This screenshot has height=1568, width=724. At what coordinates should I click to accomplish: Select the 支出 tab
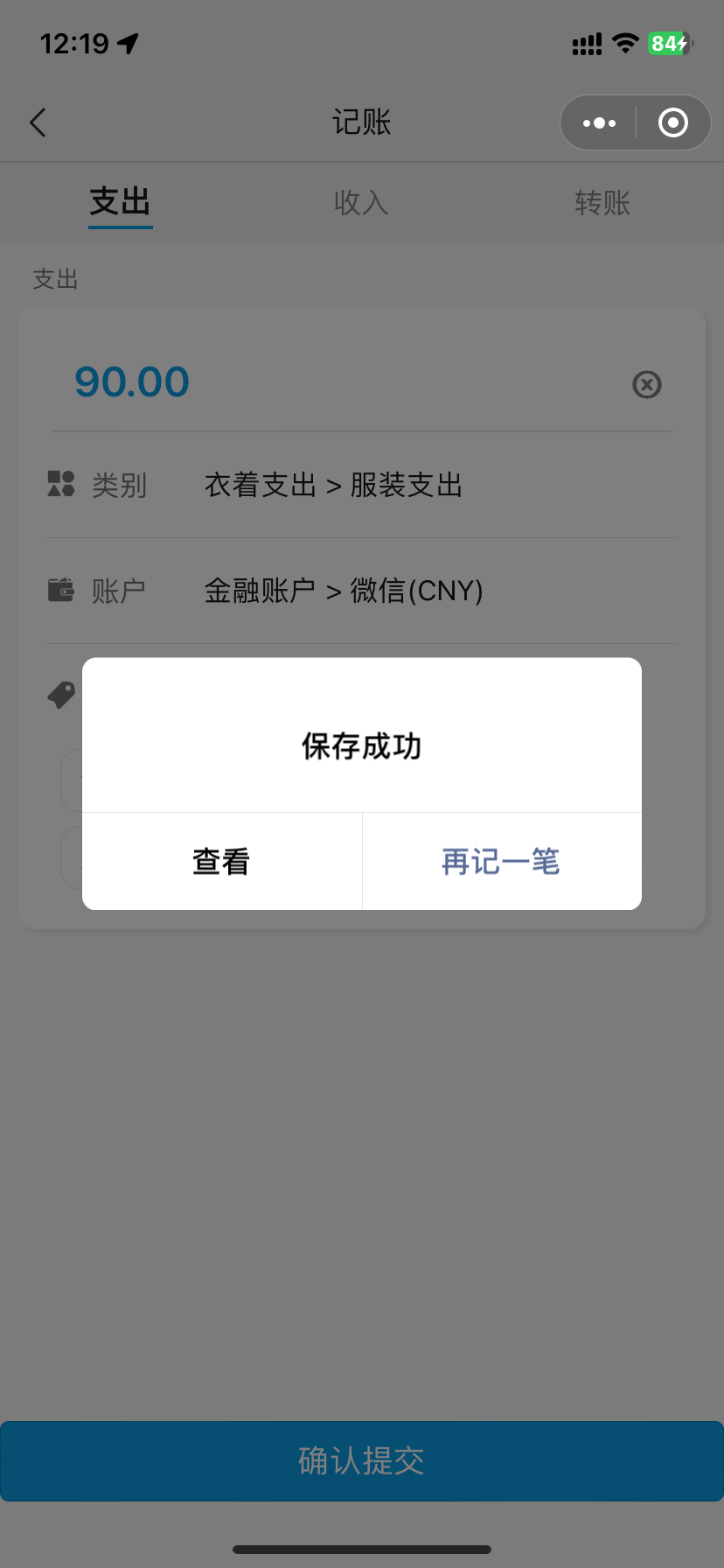(x=121, y=203)
